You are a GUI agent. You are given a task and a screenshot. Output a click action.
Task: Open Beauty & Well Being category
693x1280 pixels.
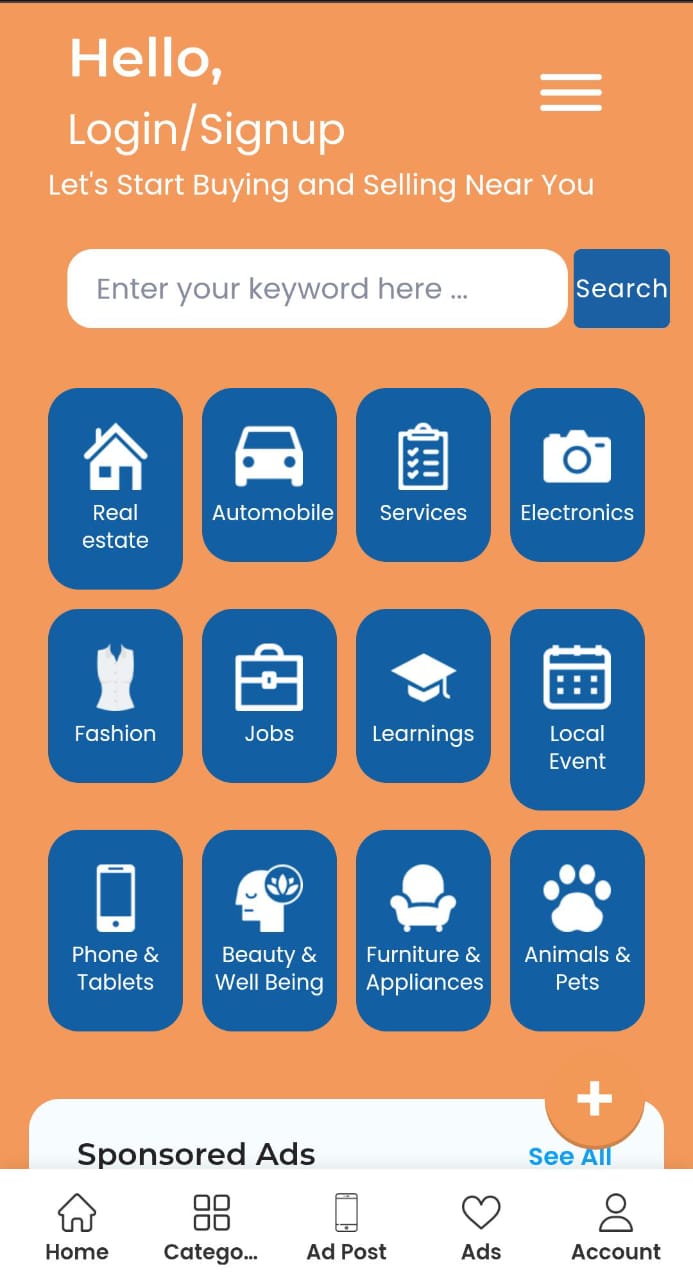click(270, 930)
